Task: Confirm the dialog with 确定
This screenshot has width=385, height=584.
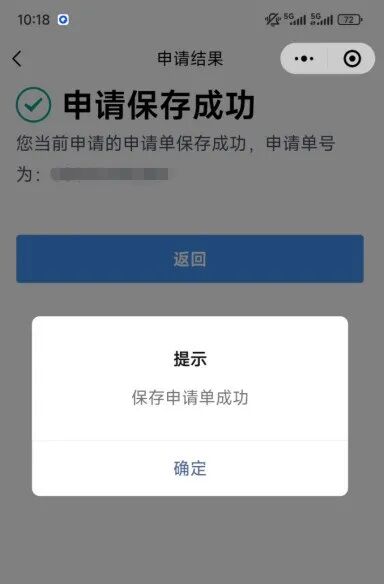Action: pyautogui.click(x=190, y=469)
